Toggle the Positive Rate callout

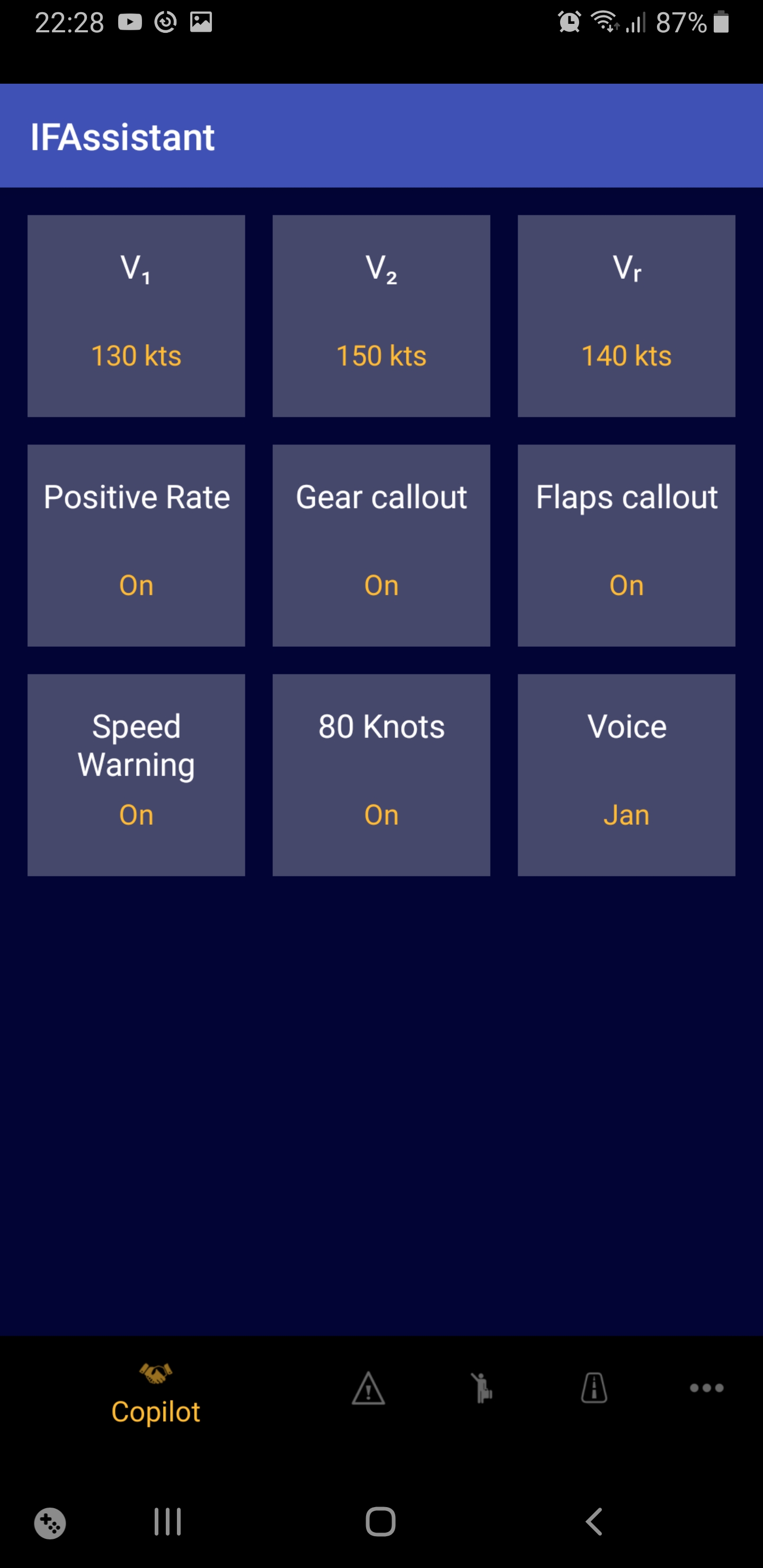[136, 546]
